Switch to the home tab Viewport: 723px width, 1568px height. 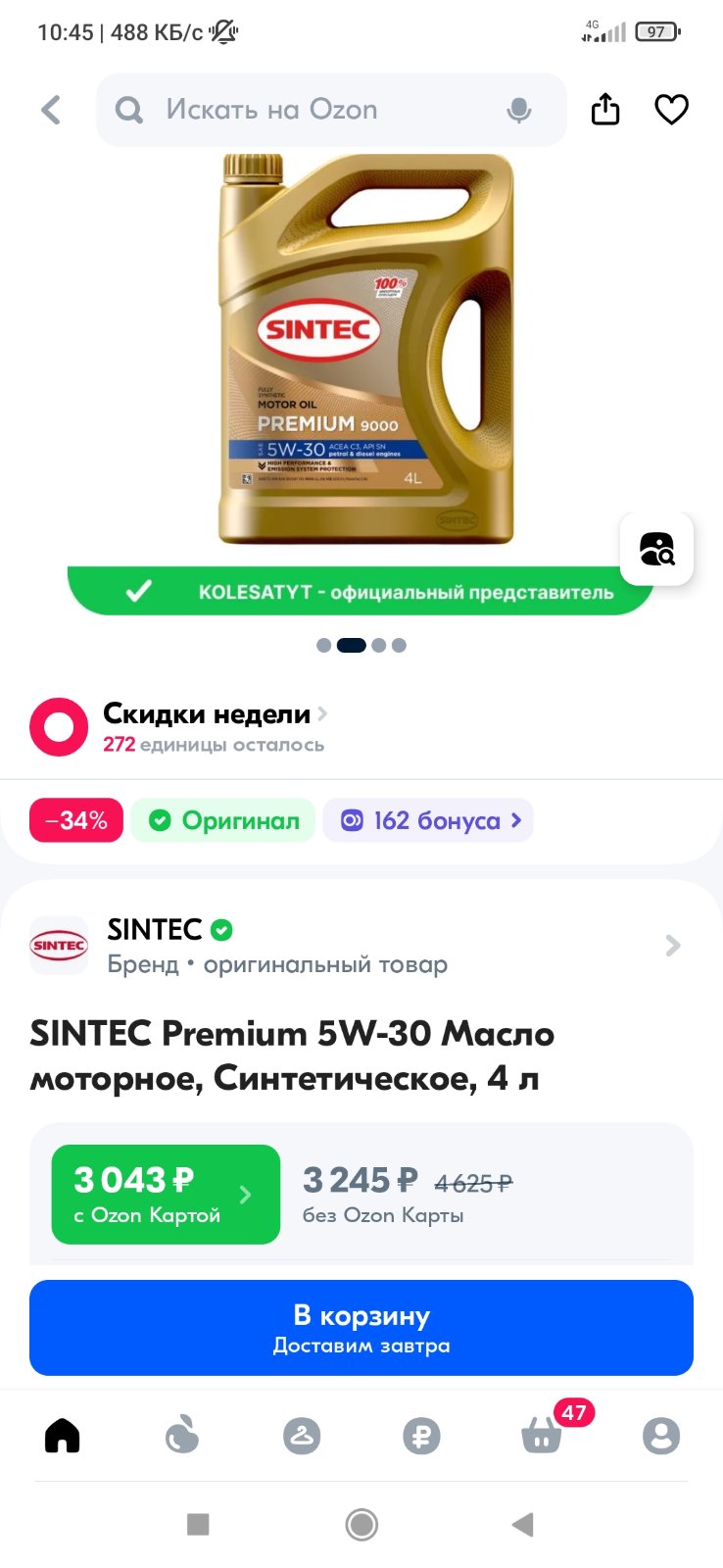pos(63,1436)
